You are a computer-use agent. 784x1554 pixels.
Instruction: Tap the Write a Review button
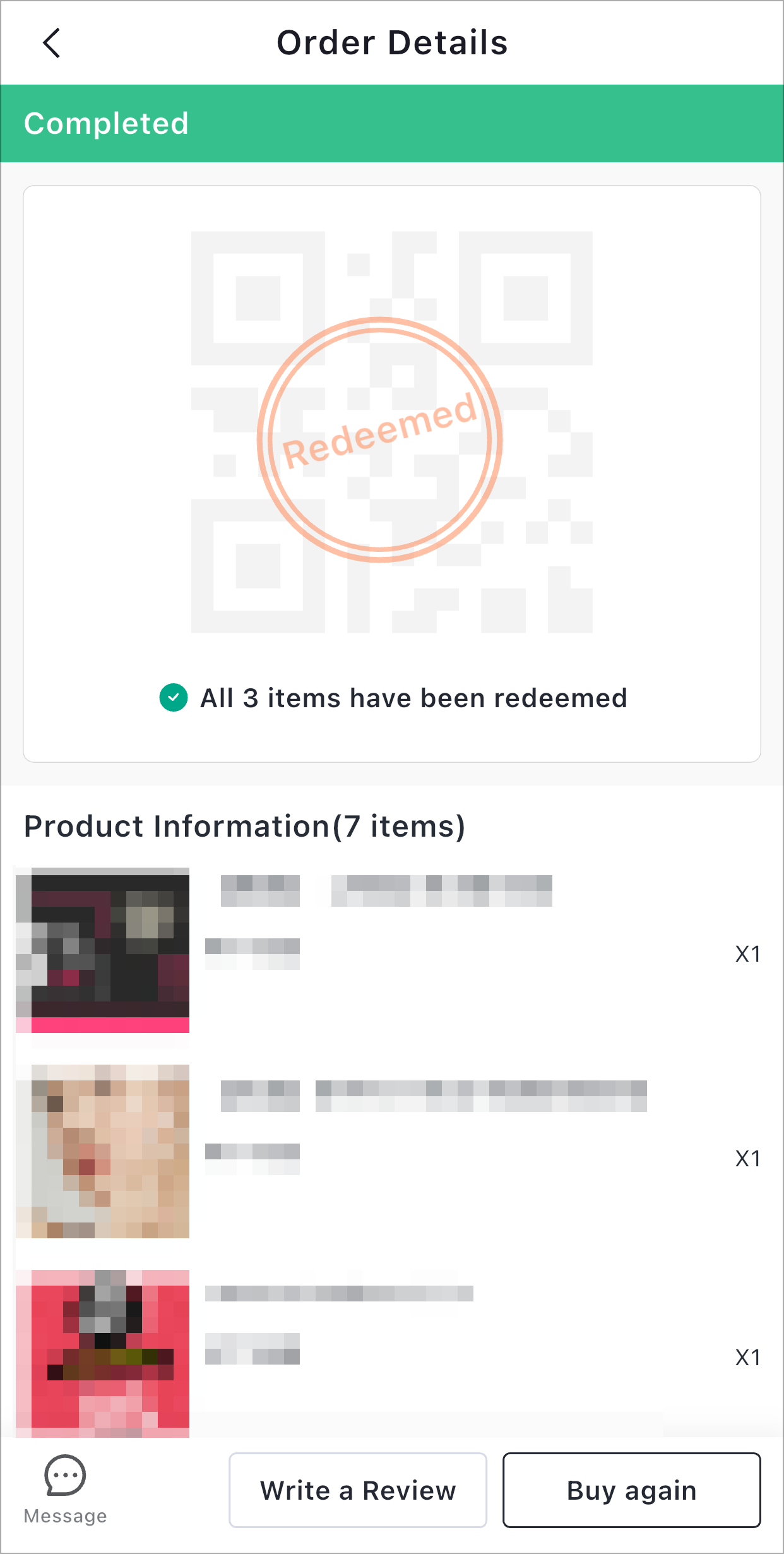point(358,1490)
